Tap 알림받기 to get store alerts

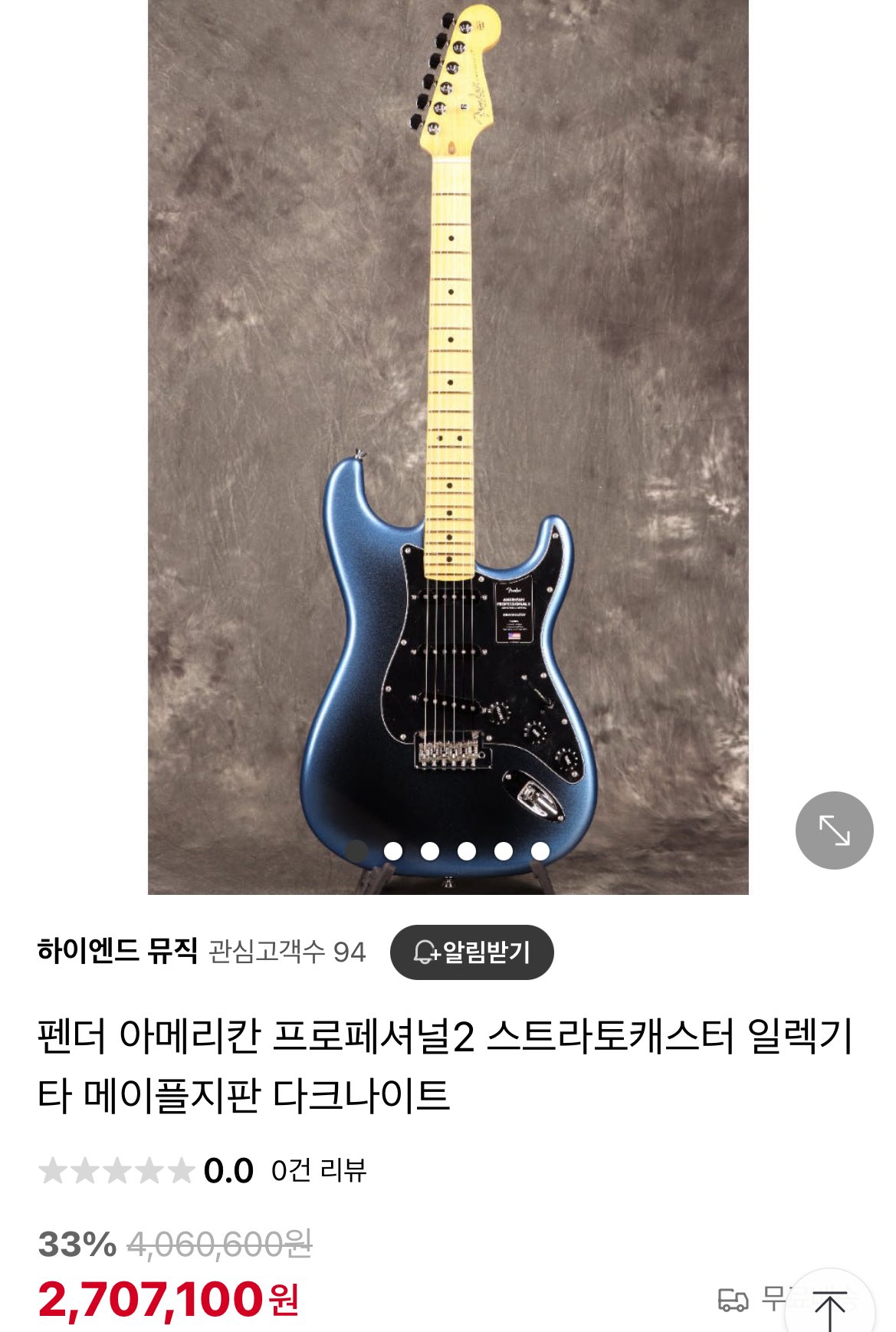(x=471, y=952)
